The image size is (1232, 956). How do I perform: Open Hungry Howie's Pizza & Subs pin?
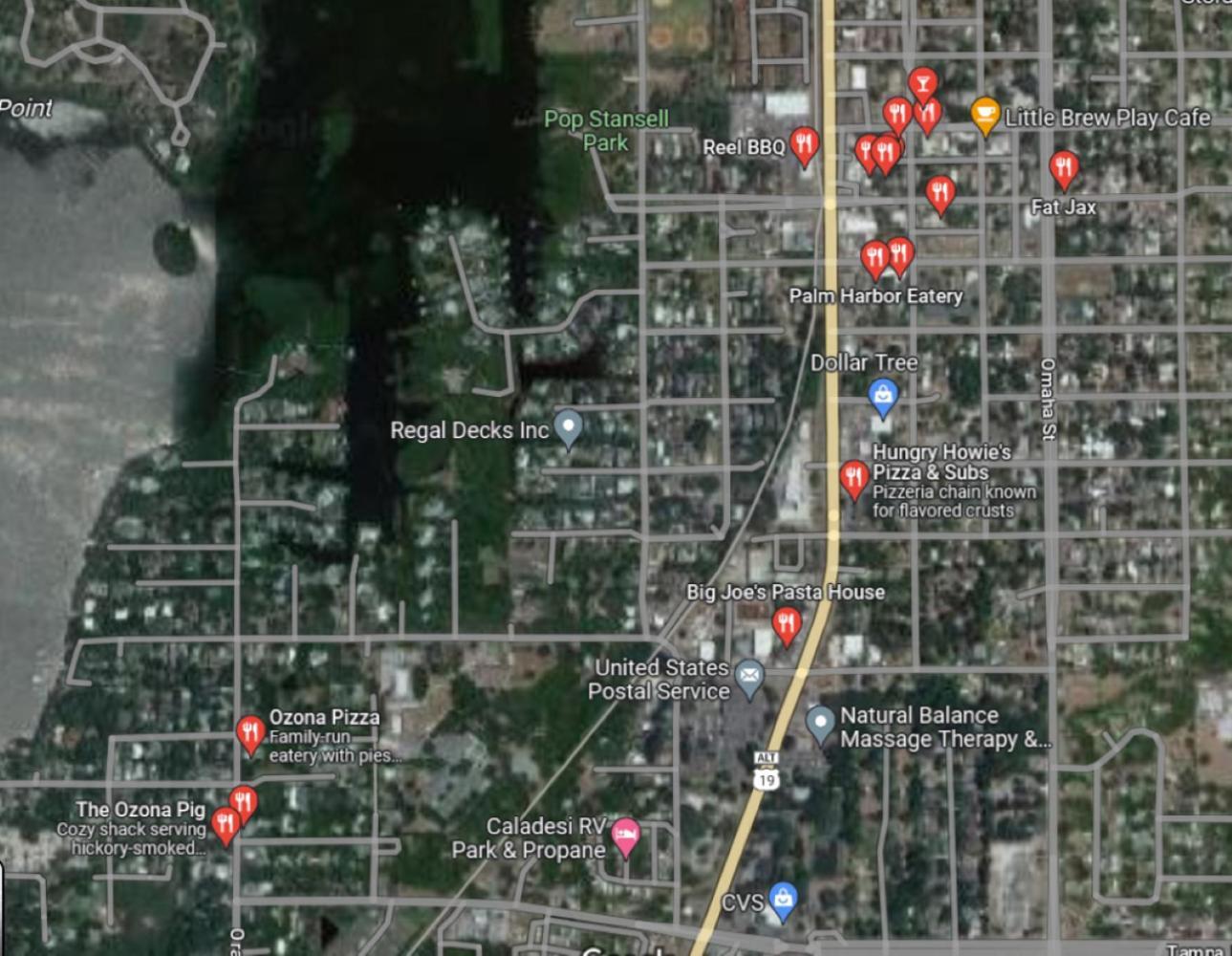854,477
